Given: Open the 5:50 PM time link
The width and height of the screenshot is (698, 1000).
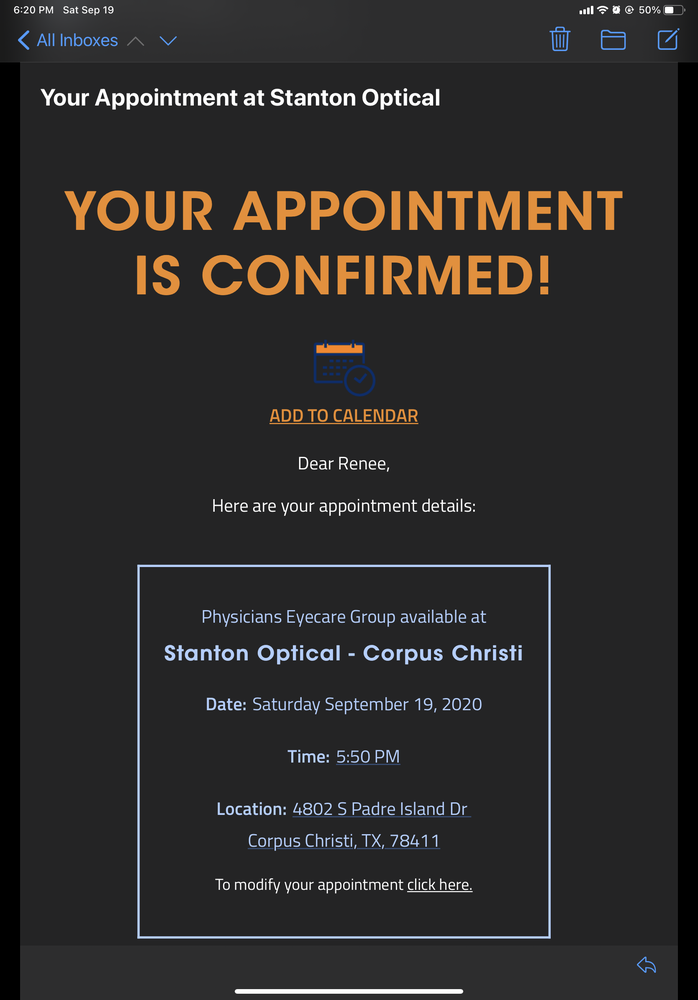Looking at the screenshot, I should pyautogui.click(x=367, y=757).
